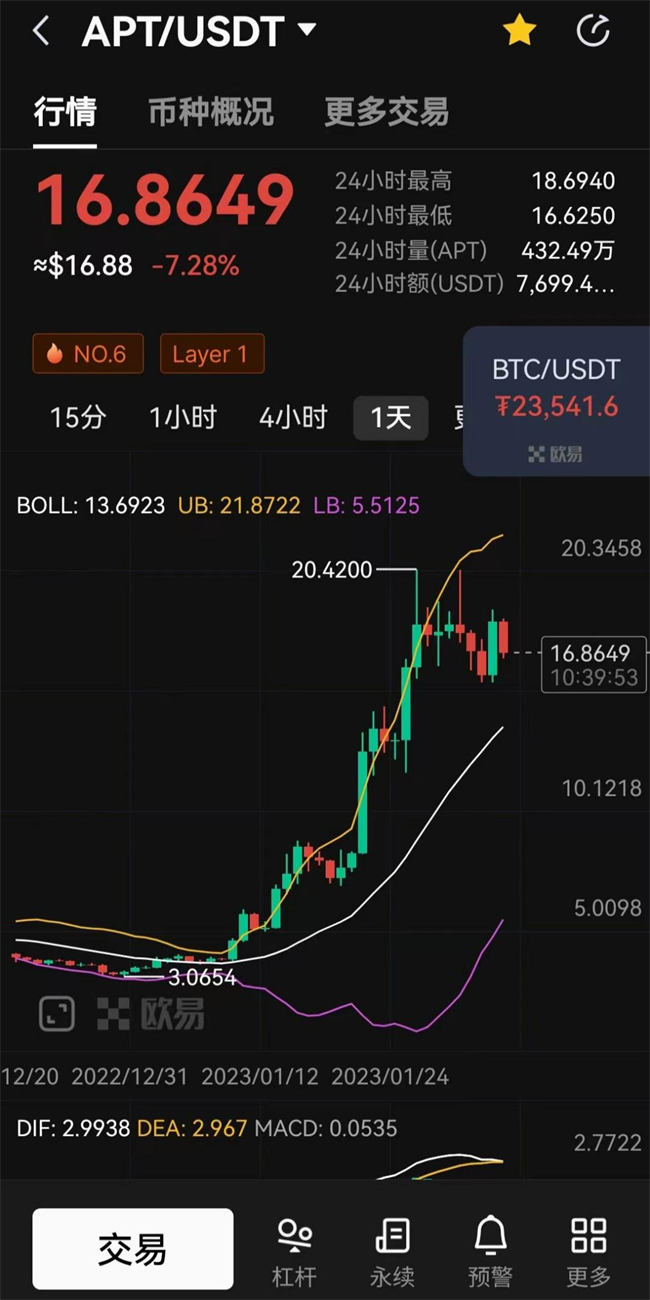Open the Layer 1 category tag

coord(211,354)
